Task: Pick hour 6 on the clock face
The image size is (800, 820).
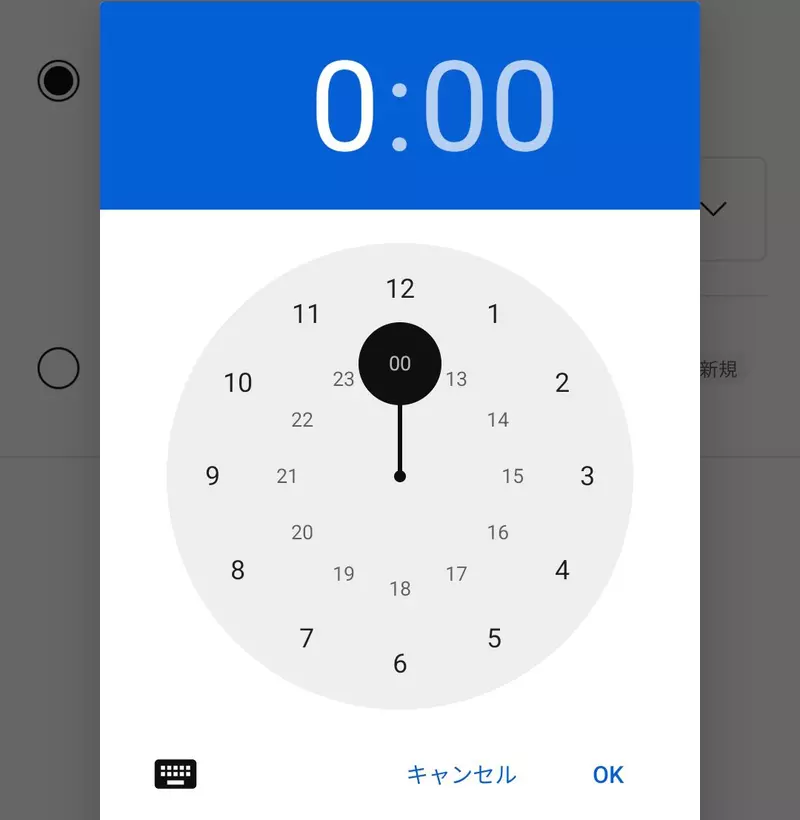Action: (x=400, y=663)
